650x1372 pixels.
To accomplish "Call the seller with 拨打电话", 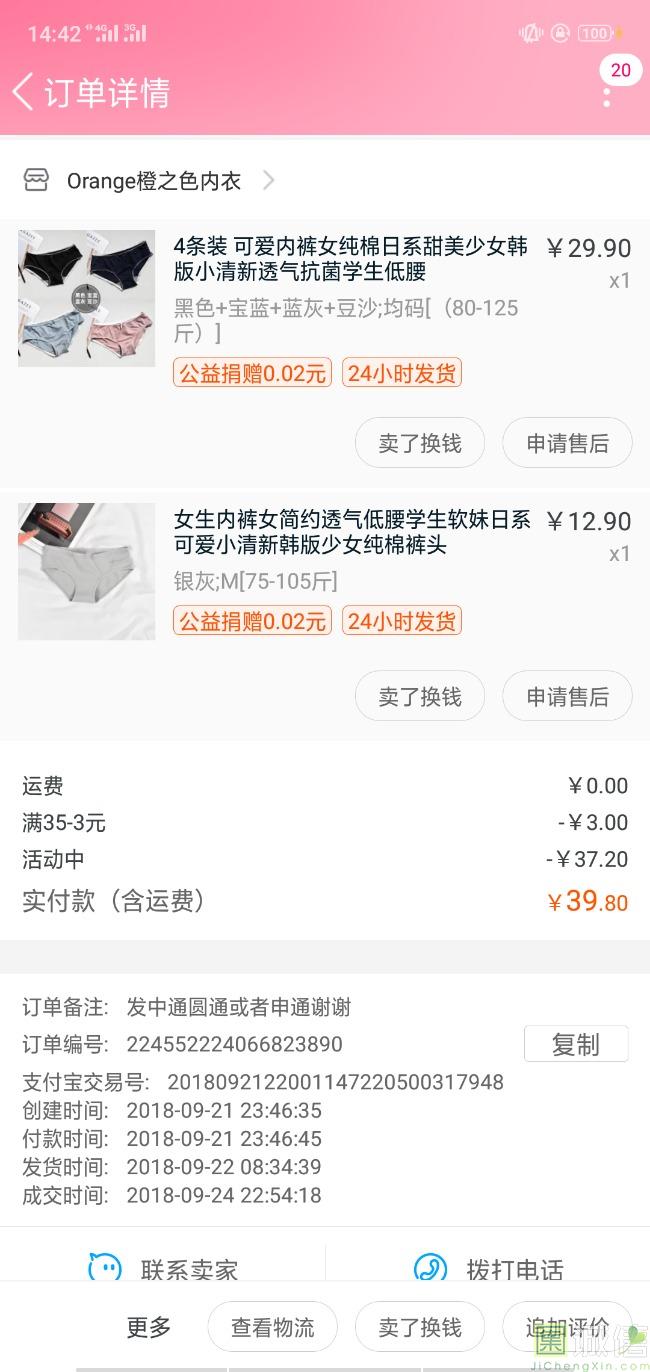I will coord(490,1268).
